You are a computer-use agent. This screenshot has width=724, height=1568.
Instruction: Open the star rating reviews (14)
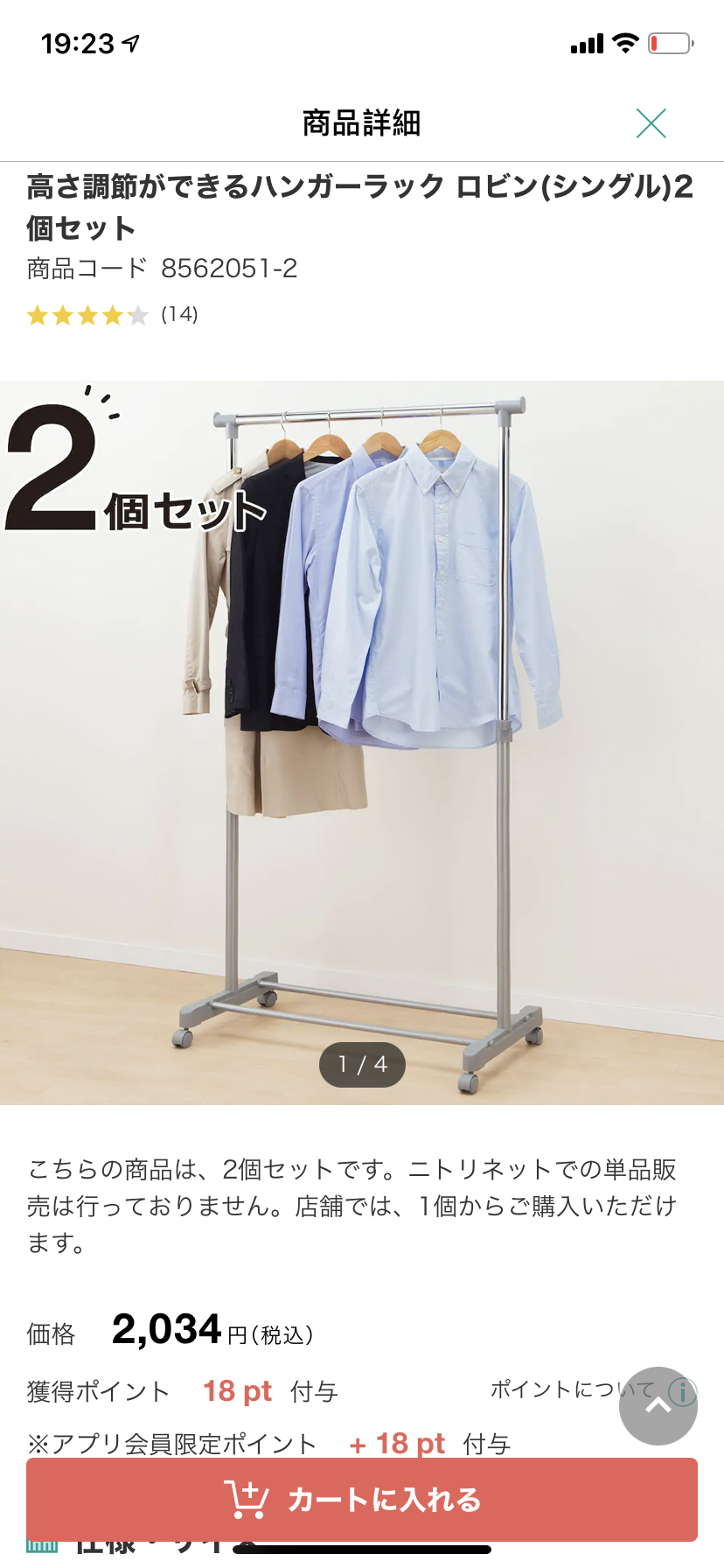click(112, 315)
